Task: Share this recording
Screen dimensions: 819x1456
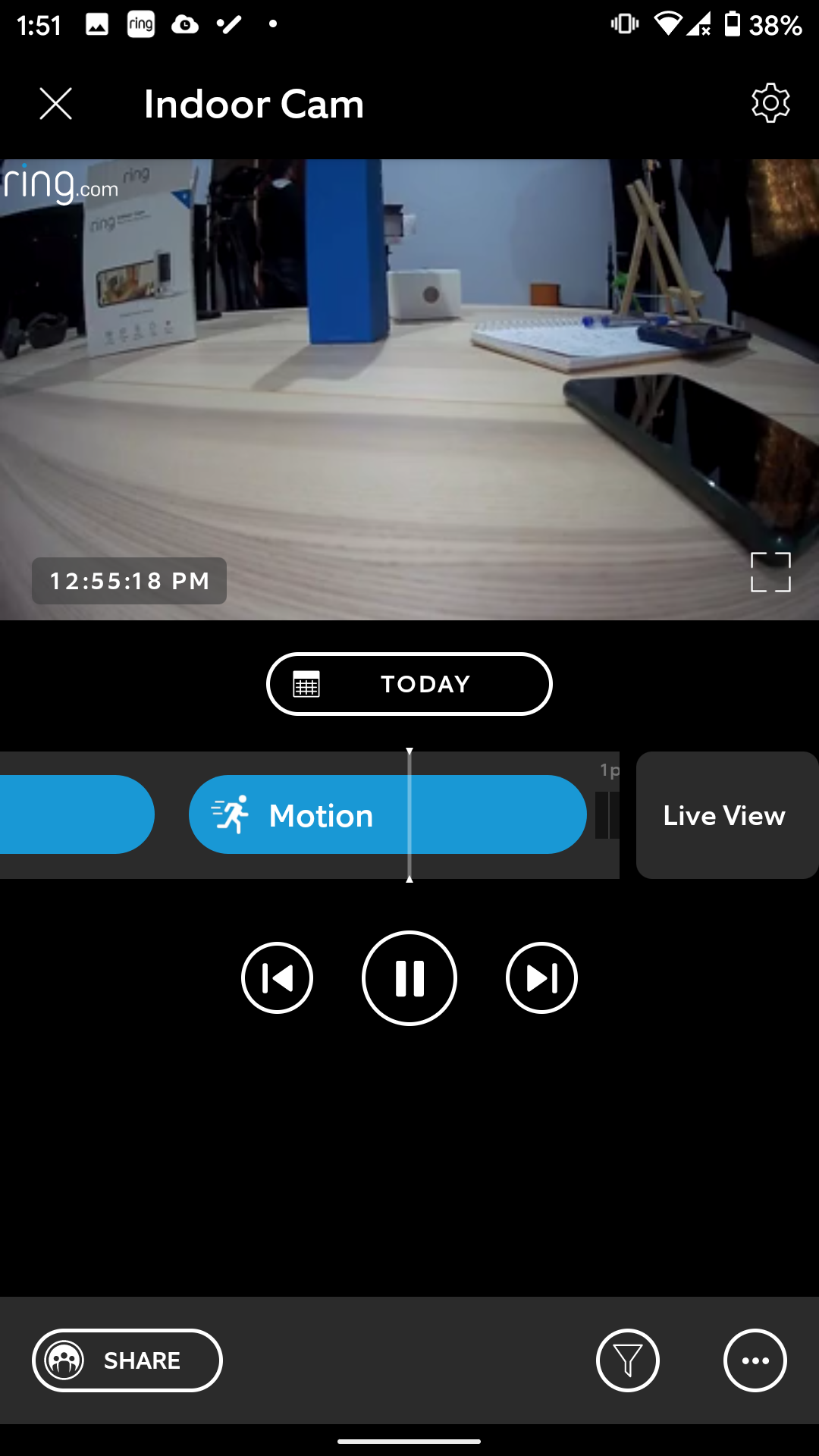Action: pos(127,1360)
